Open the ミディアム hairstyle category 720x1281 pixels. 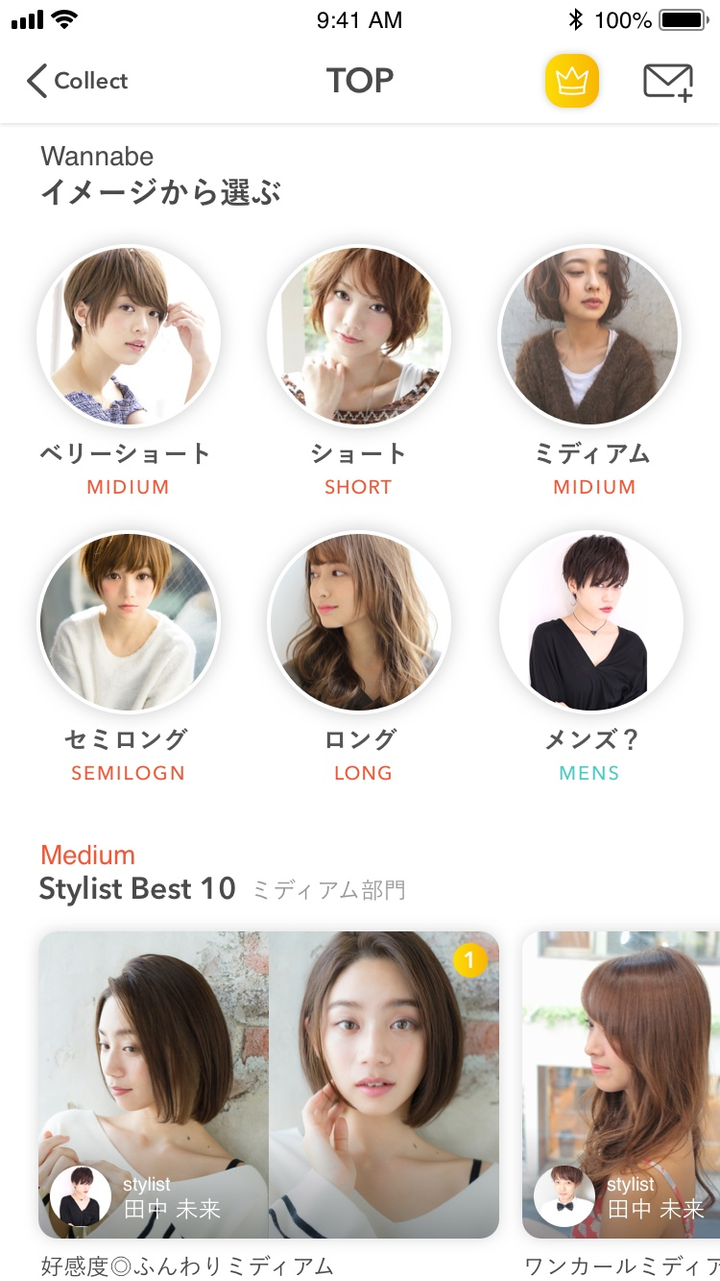[x=590, y=337]
